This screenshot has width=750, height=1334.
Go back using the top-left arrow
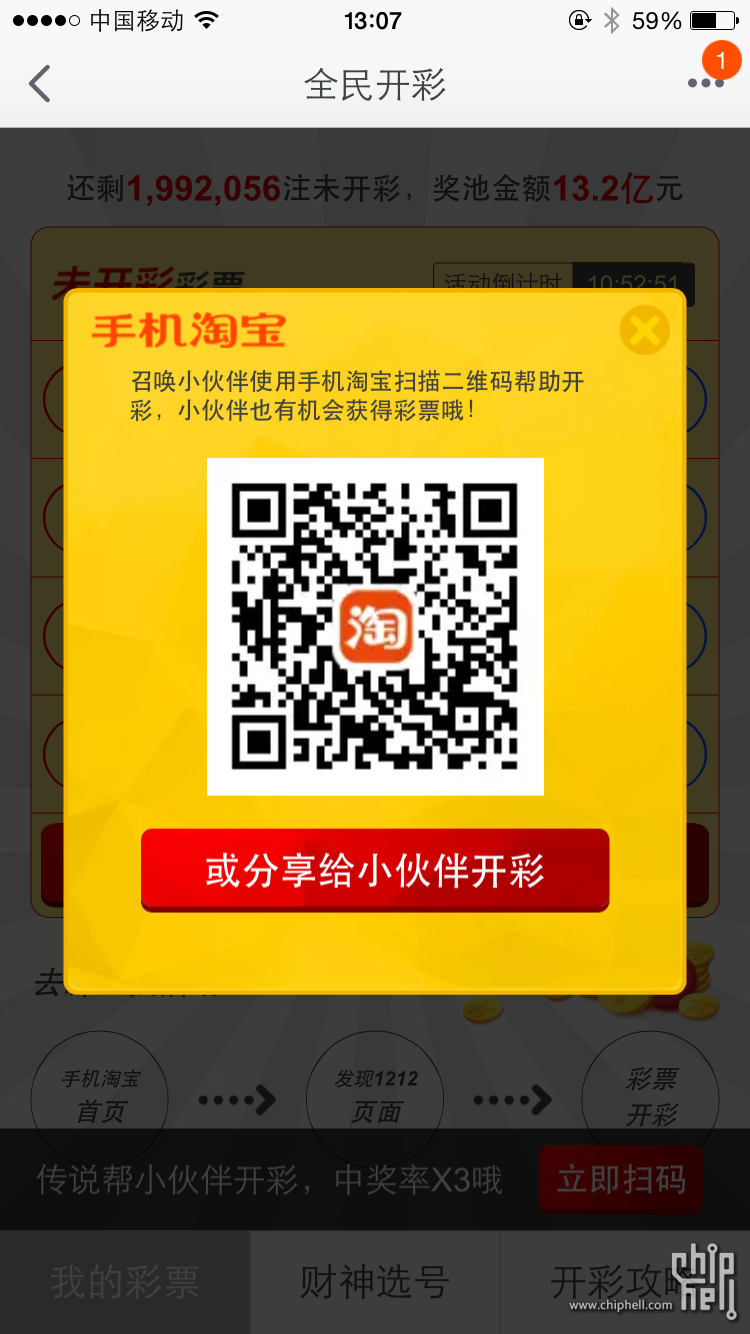(40, 84)
